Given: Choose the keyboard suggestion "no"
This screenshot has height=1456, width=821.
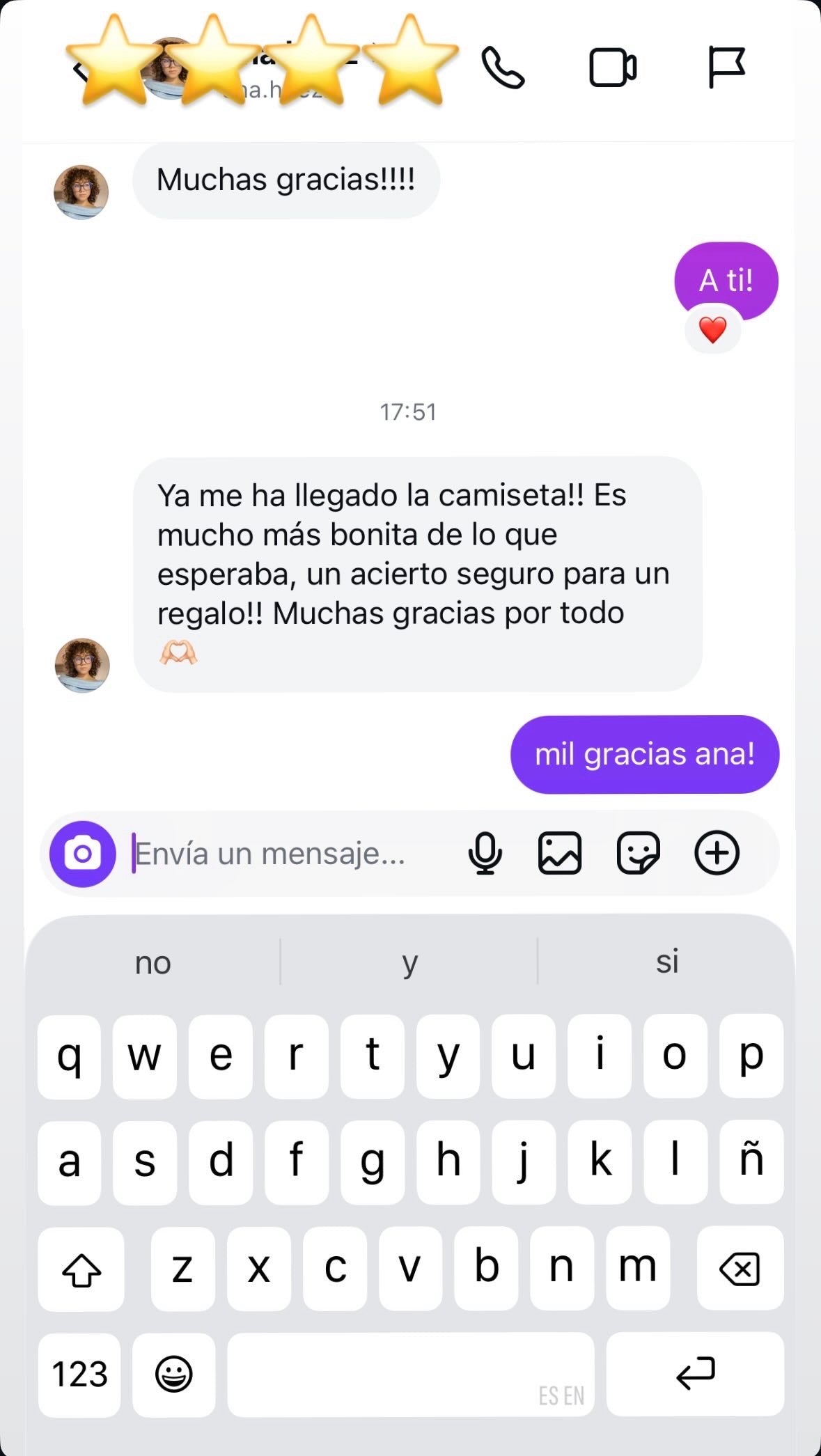Looking at the screenshot, I should [x=153, y=962].
